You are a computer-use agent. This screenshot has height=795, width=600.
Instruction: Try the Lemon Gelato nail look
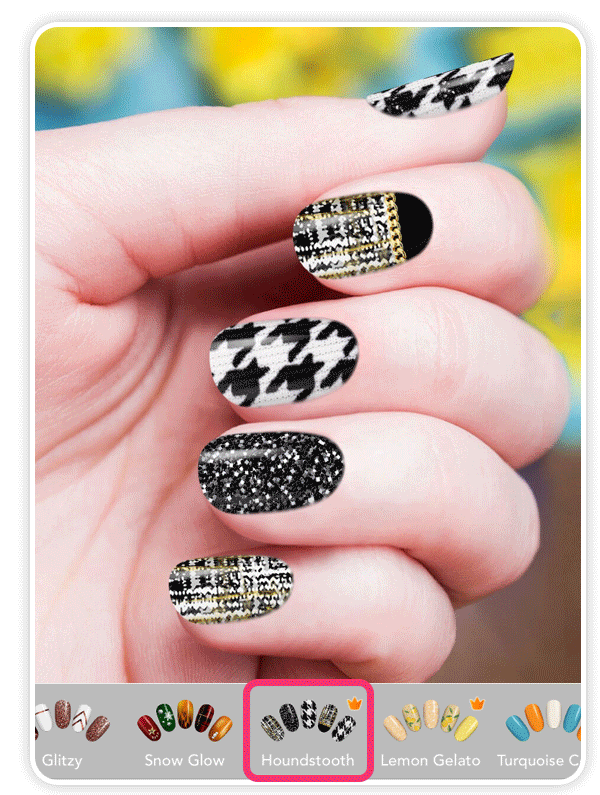coord(431,730)
